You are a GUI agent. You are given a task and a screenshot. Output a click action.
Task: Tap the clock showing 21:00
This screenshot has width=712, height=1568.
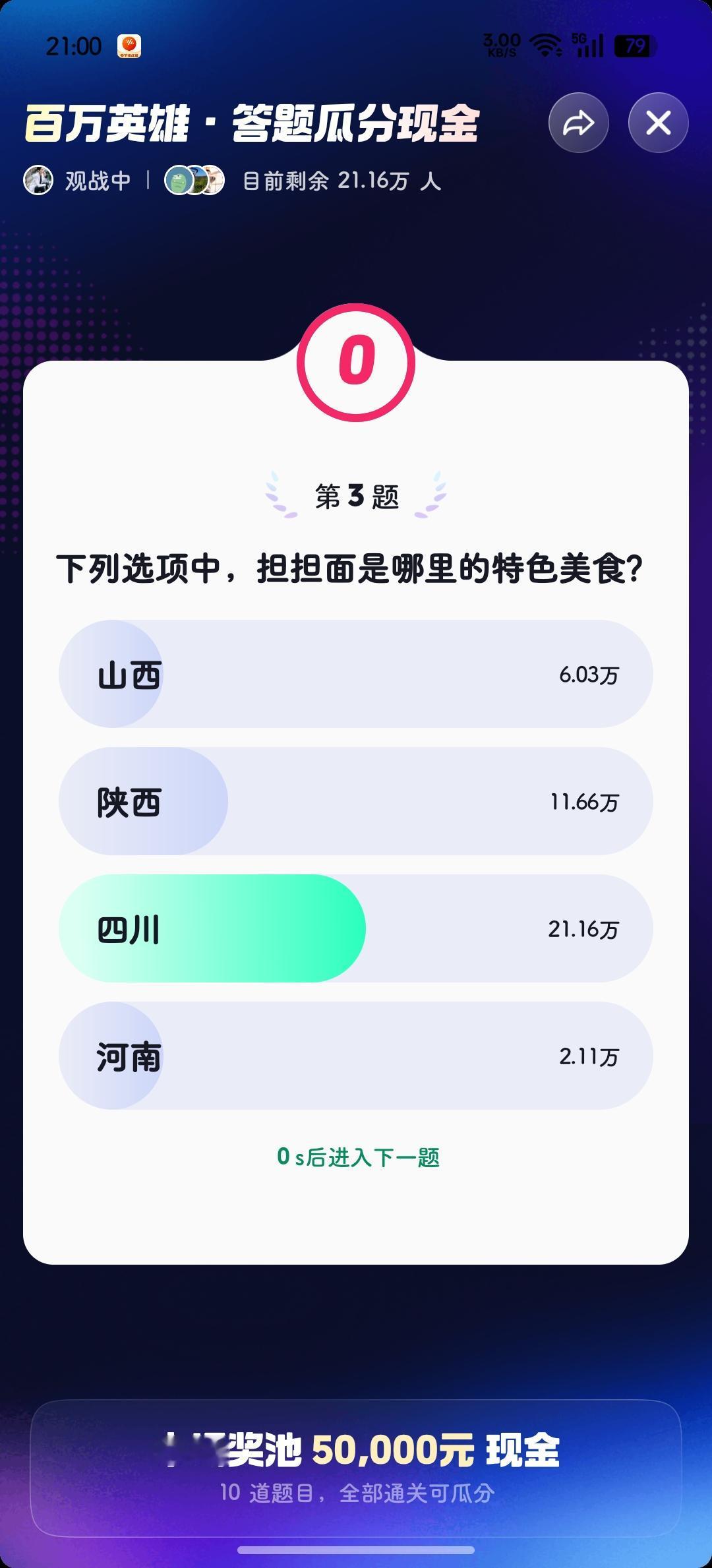click(74, 45)
